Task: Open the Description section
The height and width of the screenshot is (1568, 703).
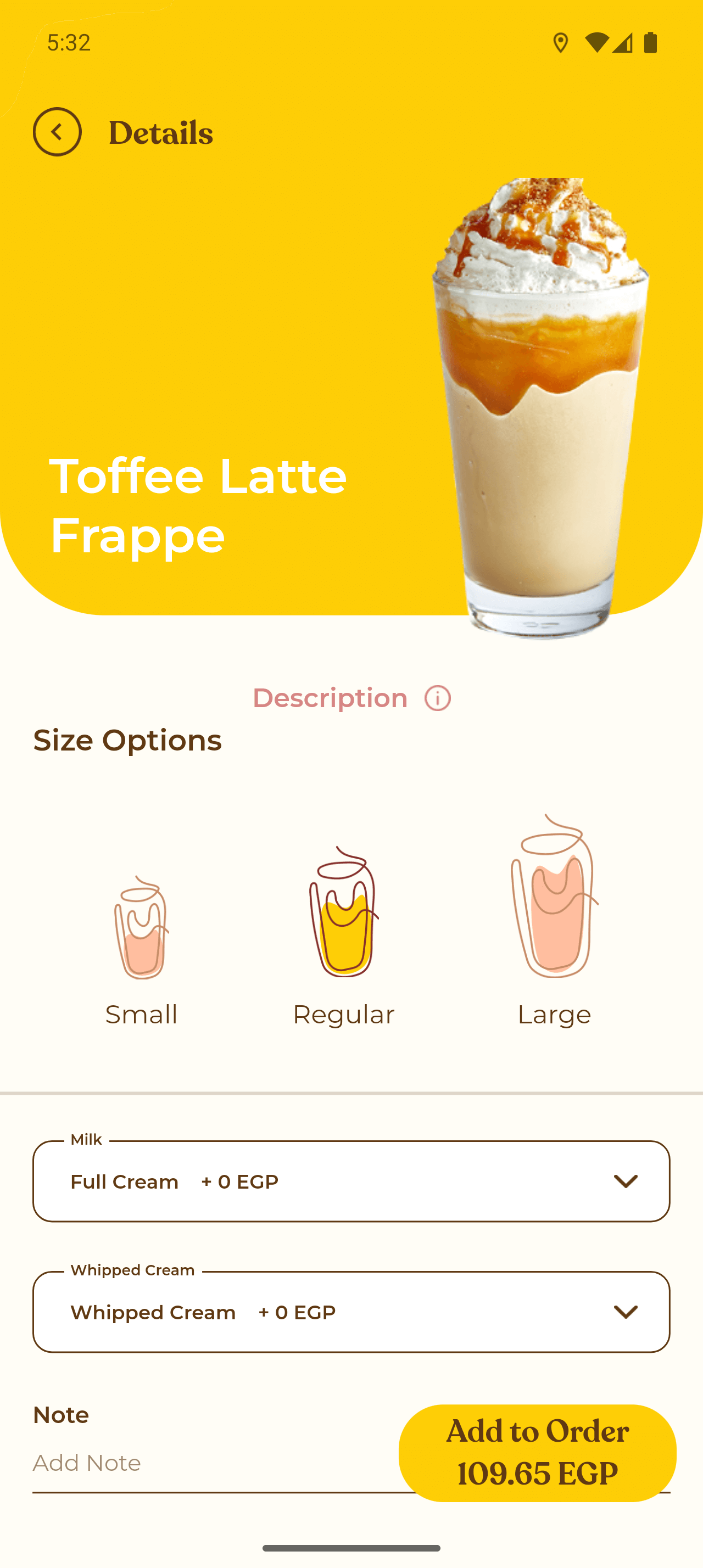Action: pos(330,698)
